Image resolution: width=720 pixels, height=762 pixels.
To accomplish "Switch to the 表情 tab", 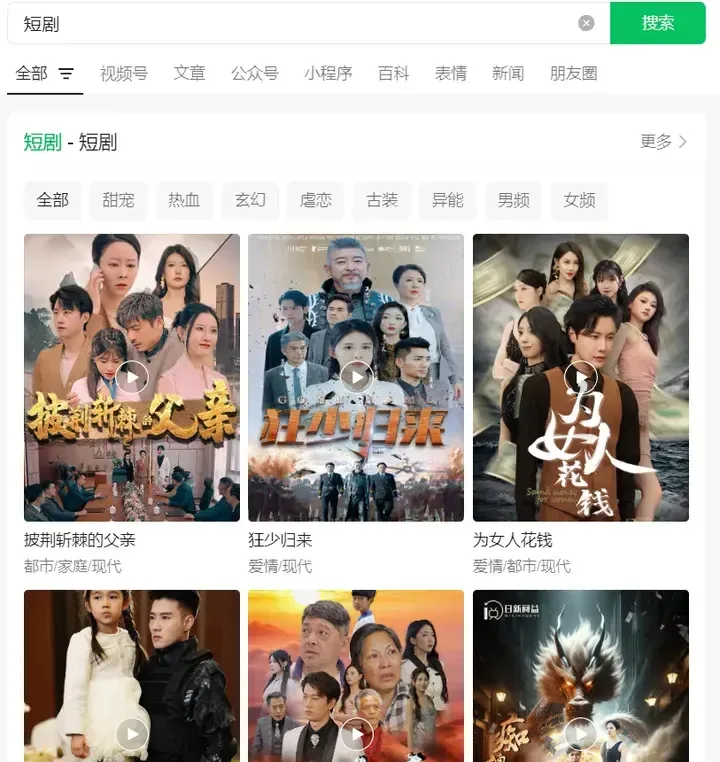I will (x=450, y=73).
